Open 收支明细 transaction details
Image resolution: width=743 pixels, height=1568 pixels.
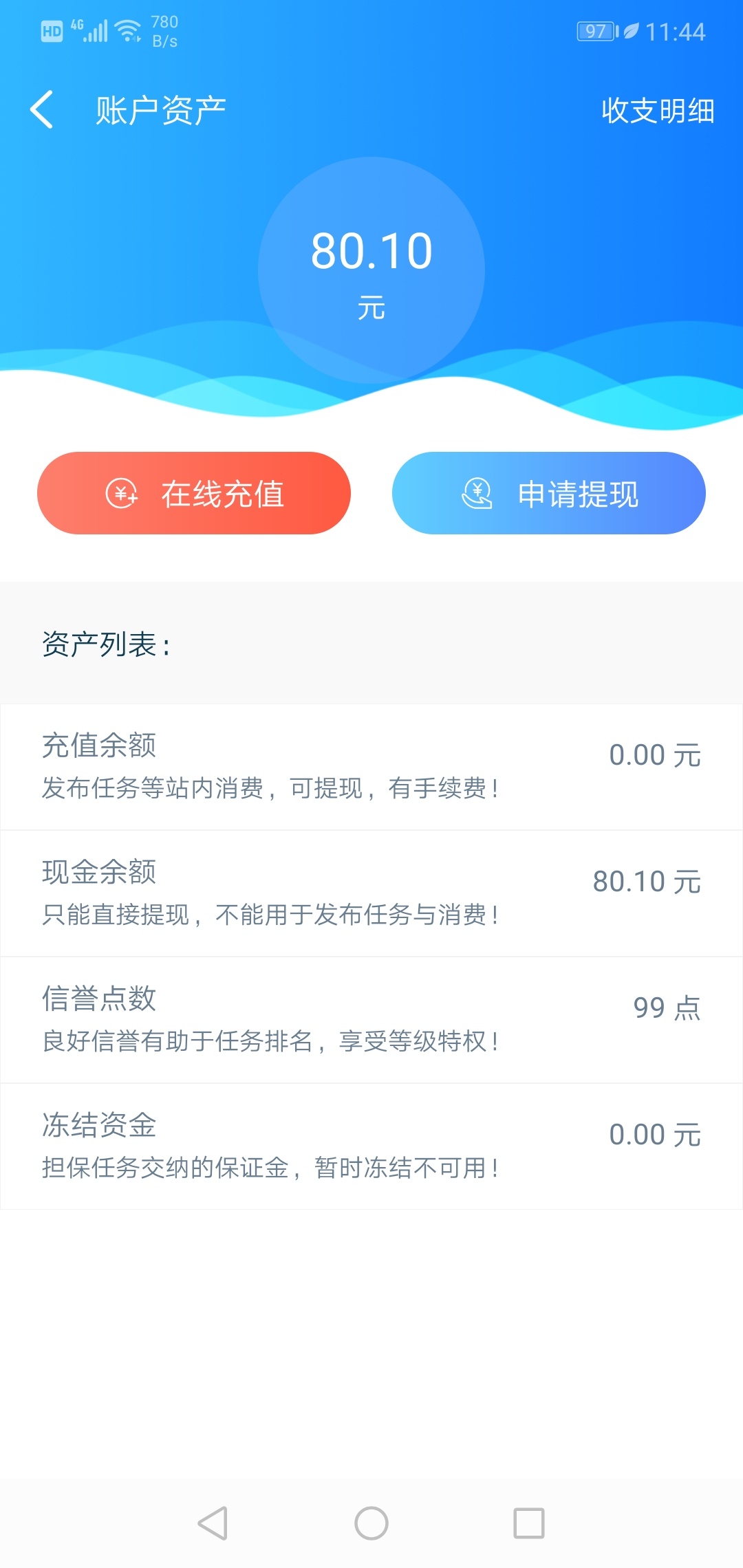click(658, 111)
